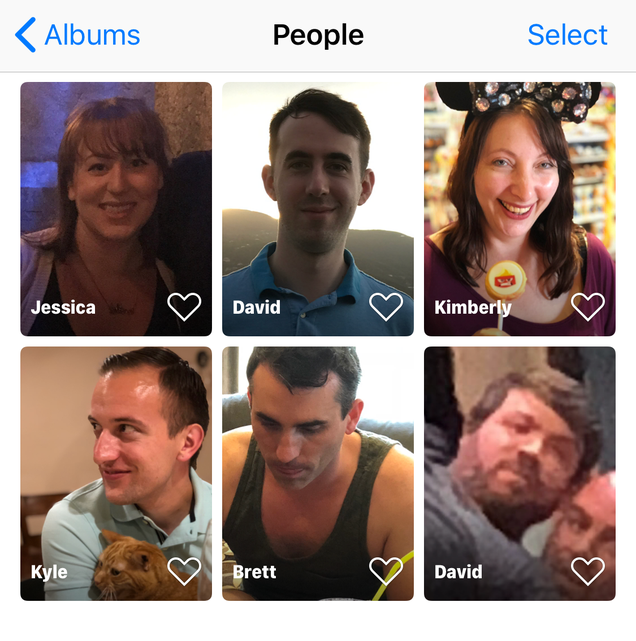
Task: Tap the heart on the blue-polo David tile
Action: point(386,306)
